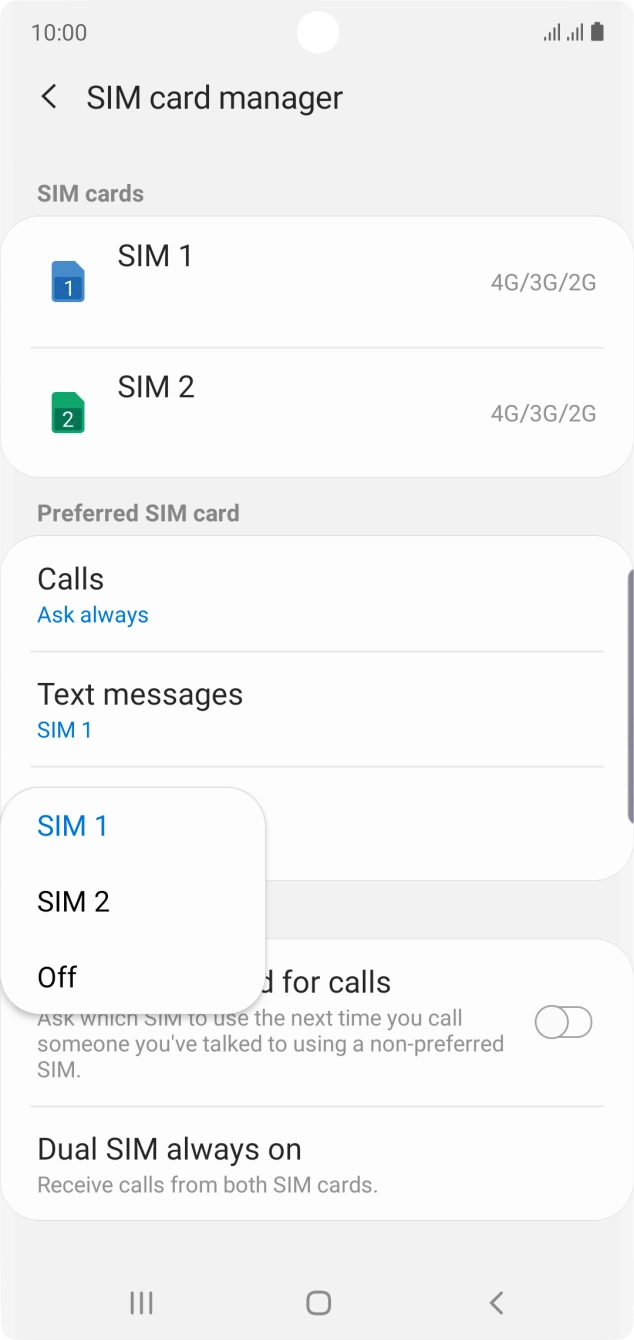Open Dual SIM always on
The height and width of the screenshot is (1340, 634).
pos(317,1163)
